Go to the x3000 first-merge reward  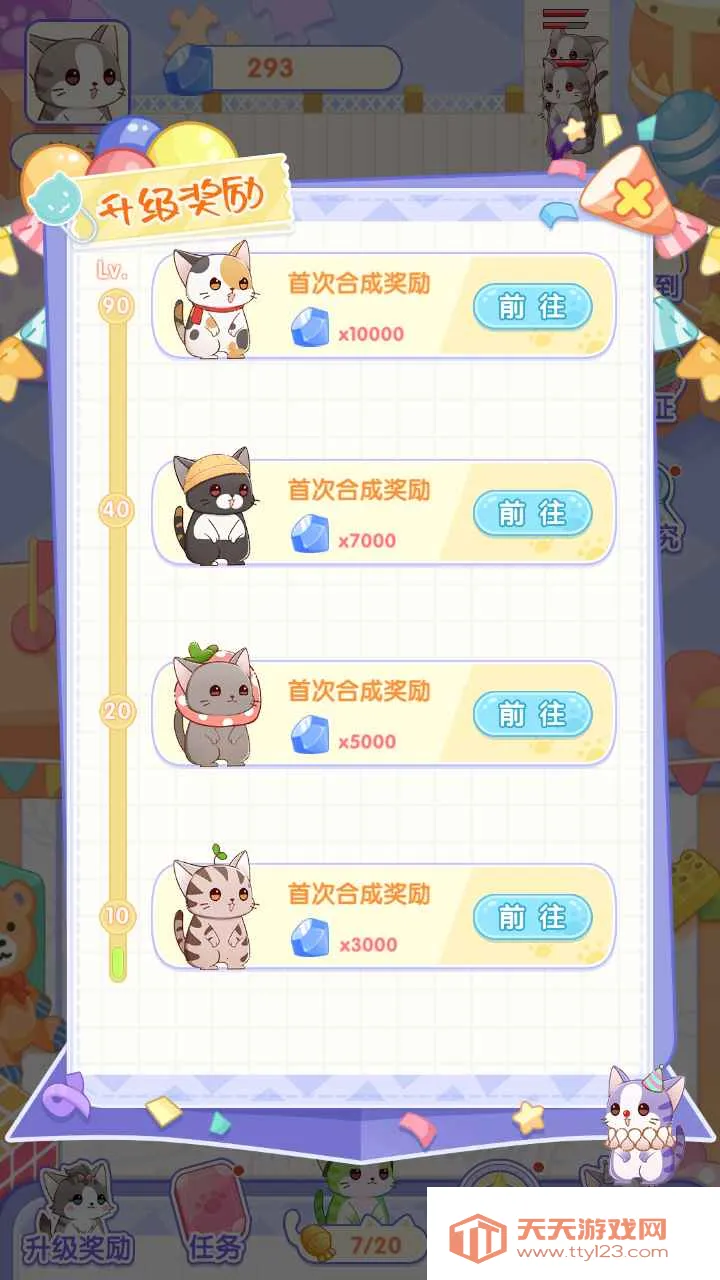pos(532,917)
